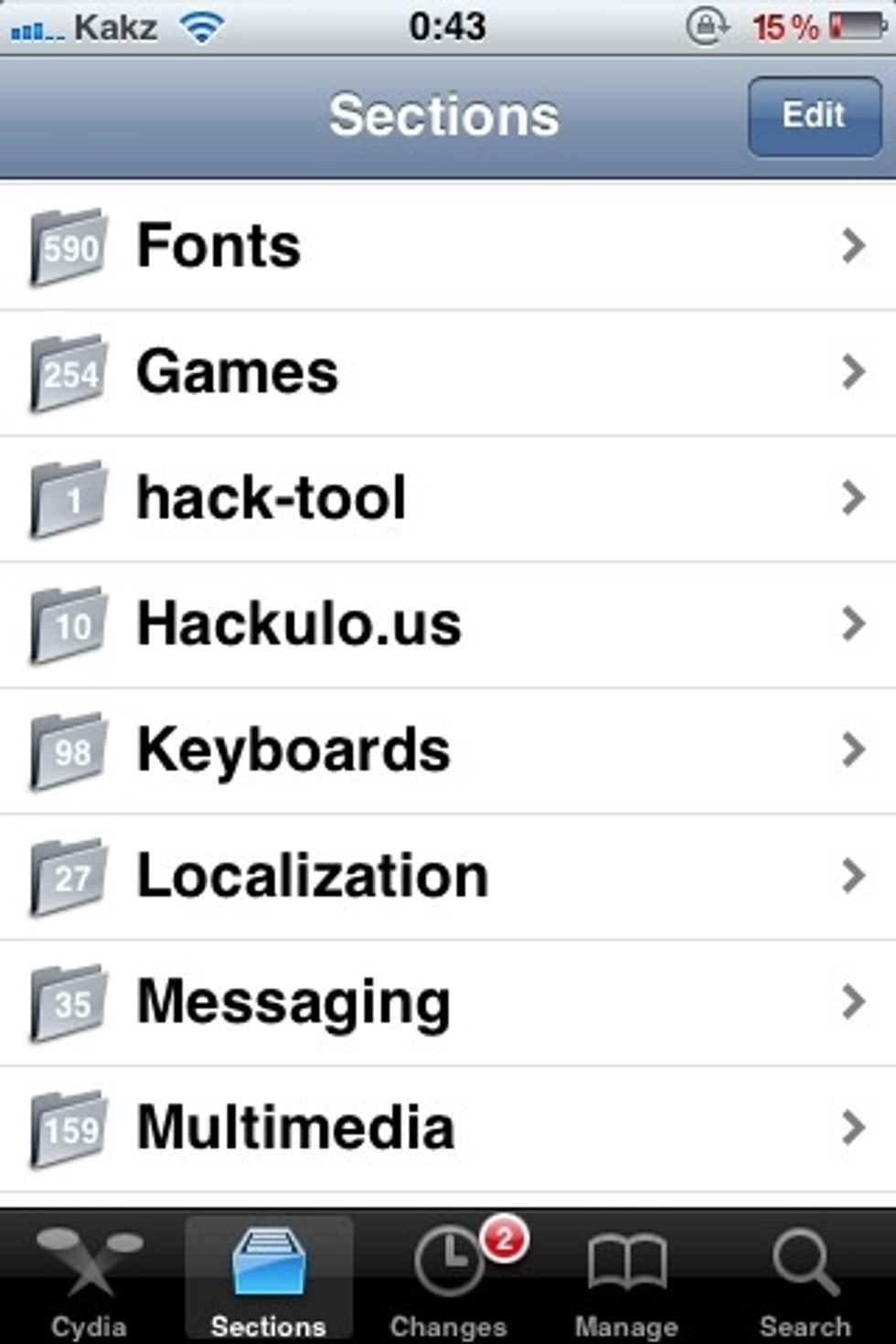
Task: Open the Multimedia section
Action: [x=447, y=1129]
